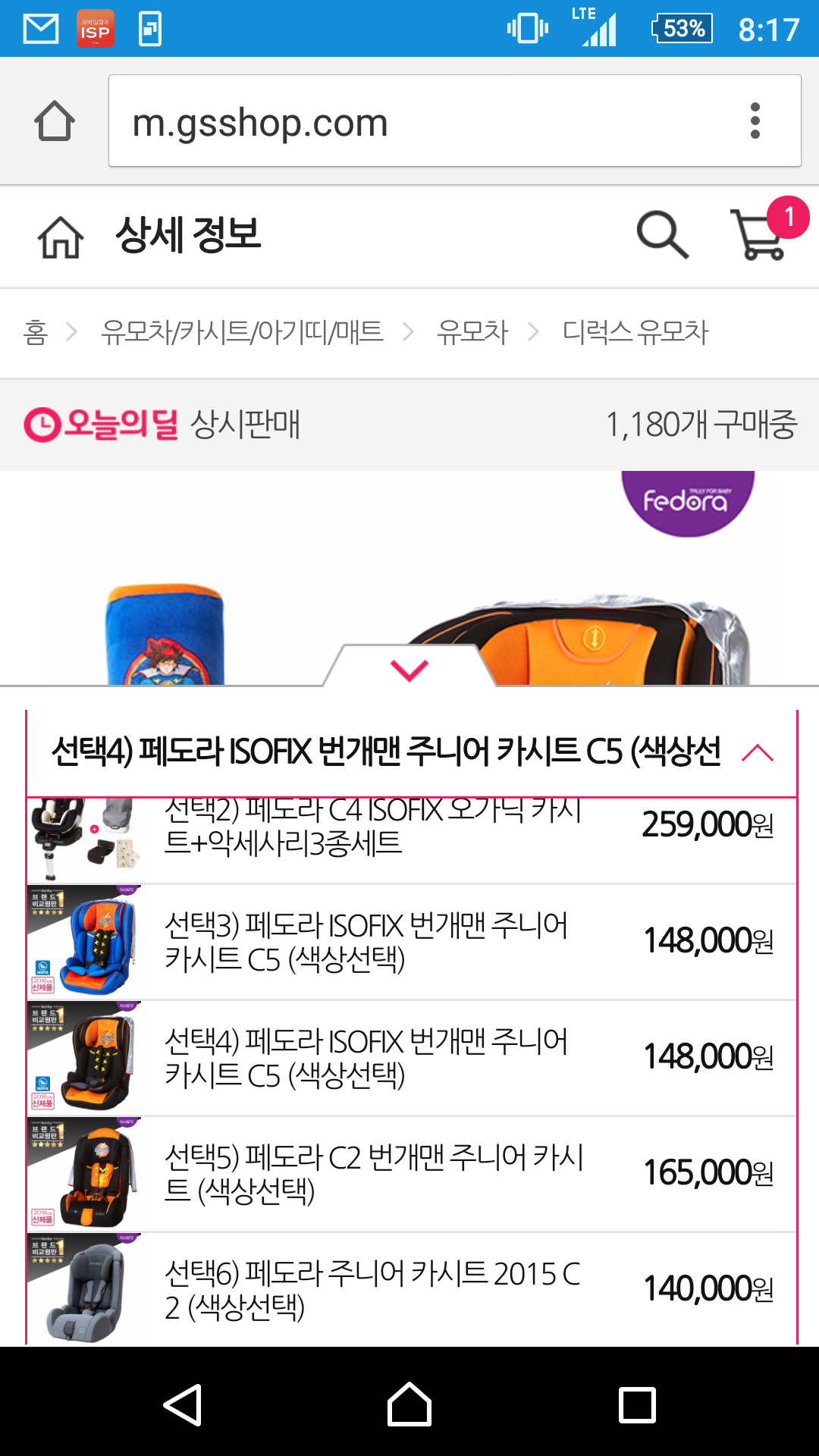Select 선택3 페도라 ISOFIX 번개맨 주니어 카시트 C5
Screen dimensions: 819x1456
(409, 942)
